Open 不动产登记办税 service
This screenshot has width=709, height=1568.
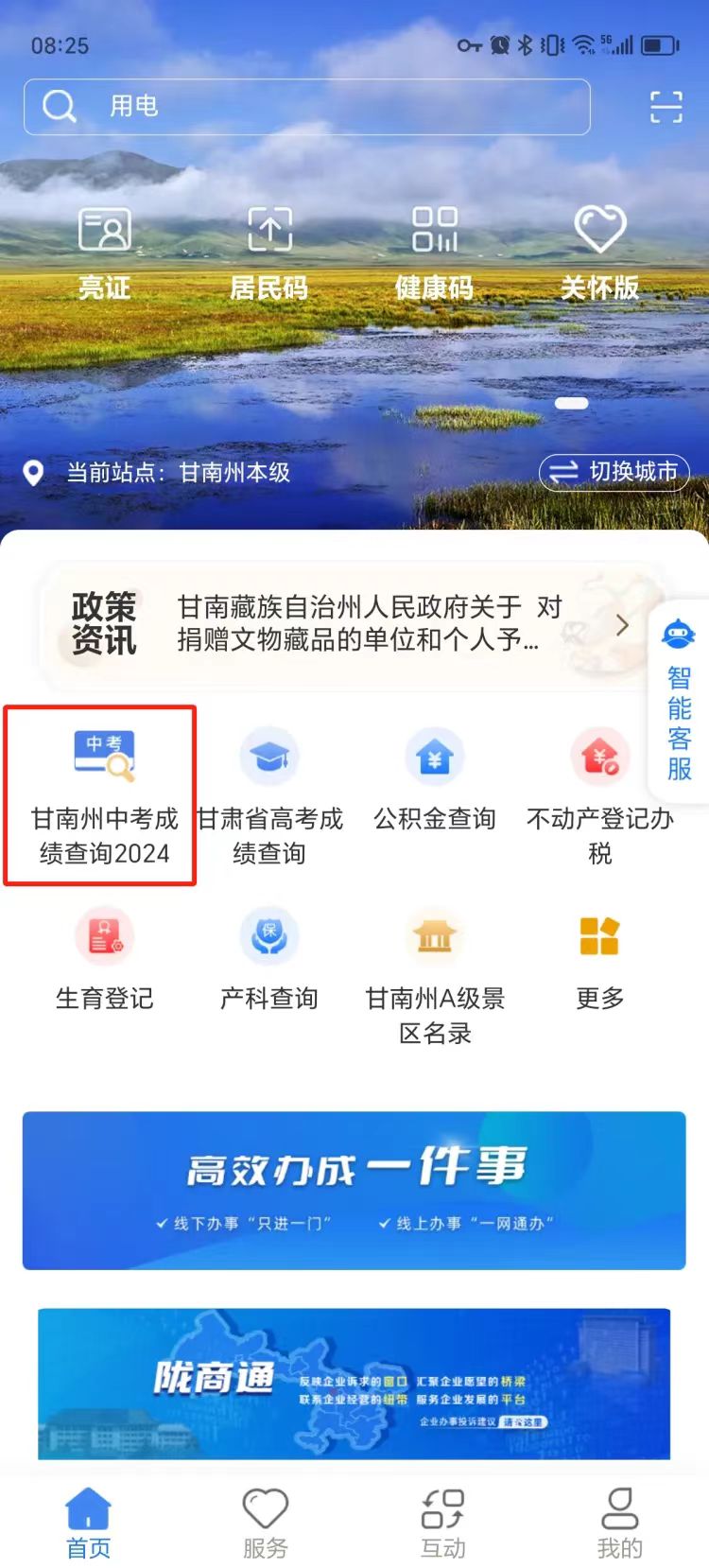click(600, 796)
